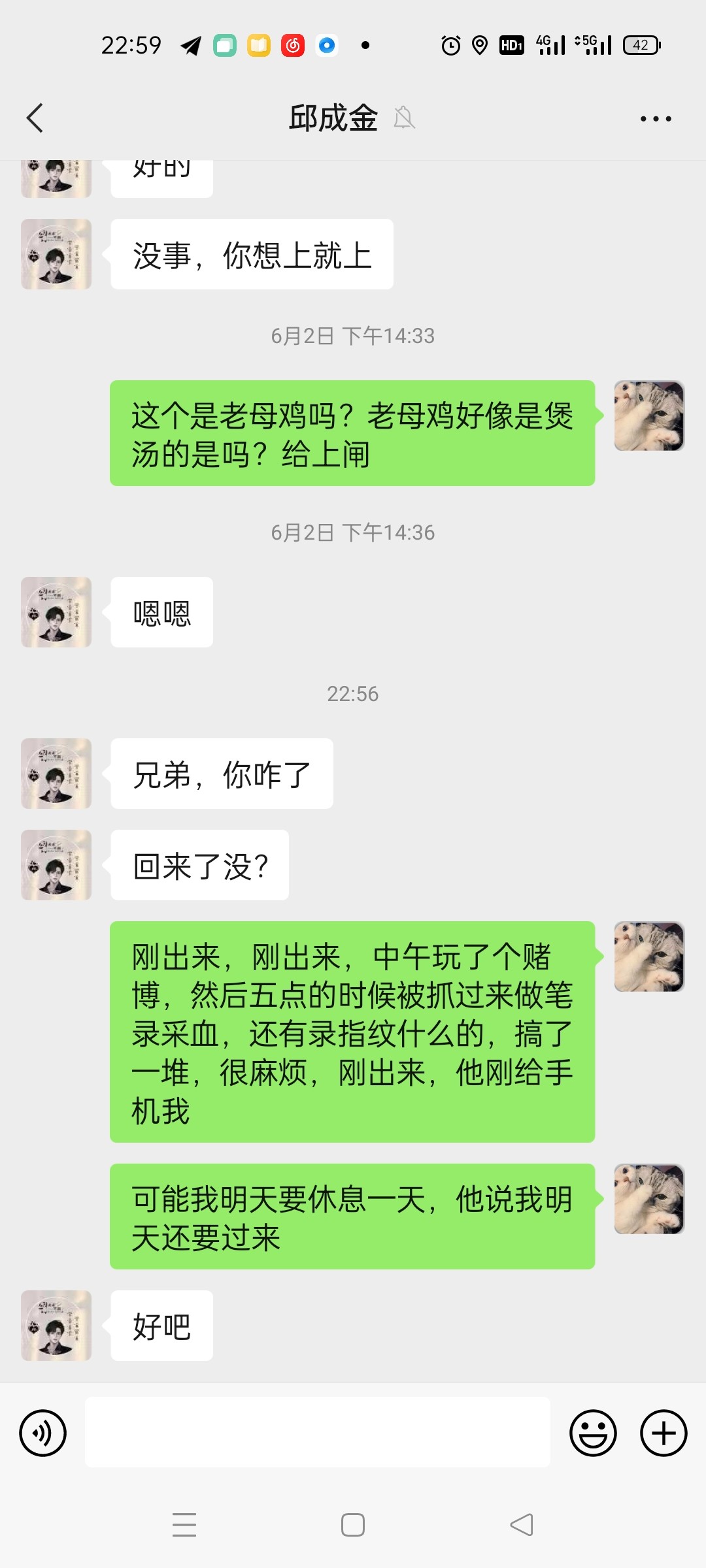
Task: Open the plus attachments menu
Action: [x=664, y=1433]
